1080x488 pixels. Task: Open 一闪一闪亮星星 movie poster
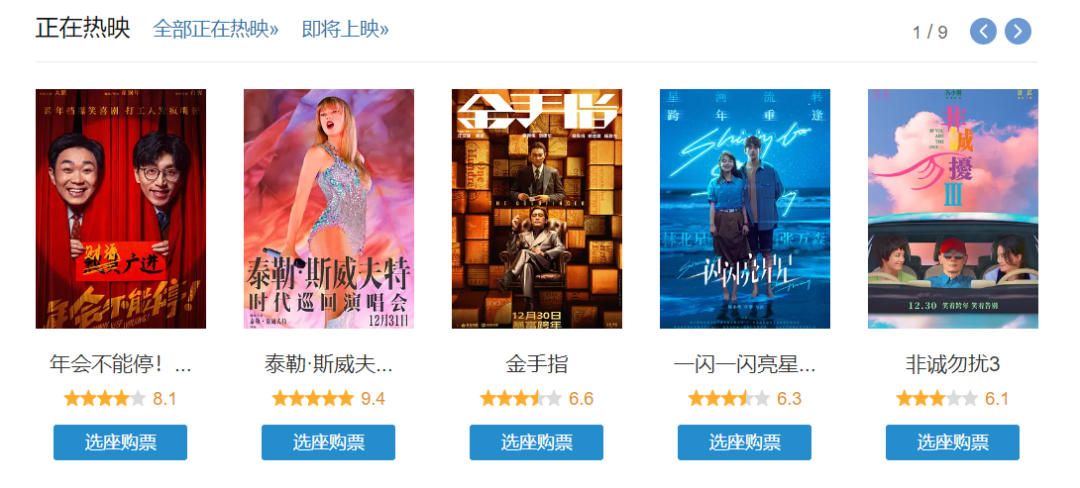(x=745, y=208)
